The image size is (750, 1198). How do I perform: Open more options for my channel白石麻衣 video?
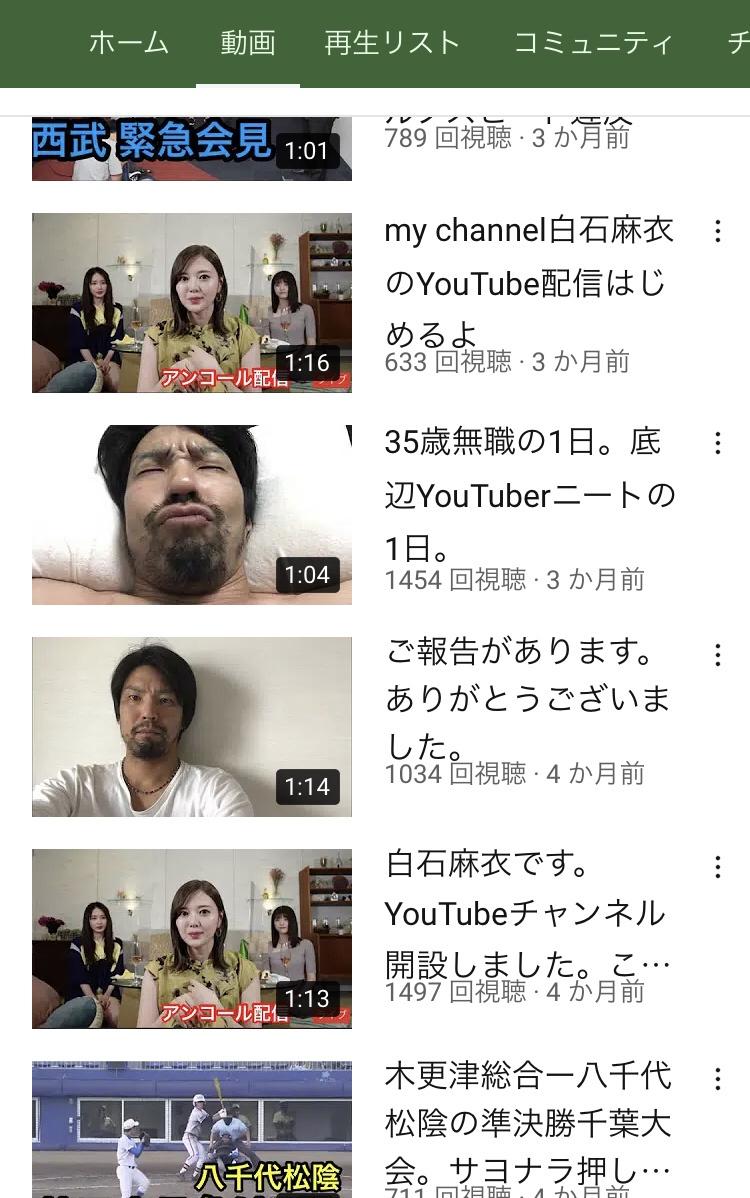717,232
